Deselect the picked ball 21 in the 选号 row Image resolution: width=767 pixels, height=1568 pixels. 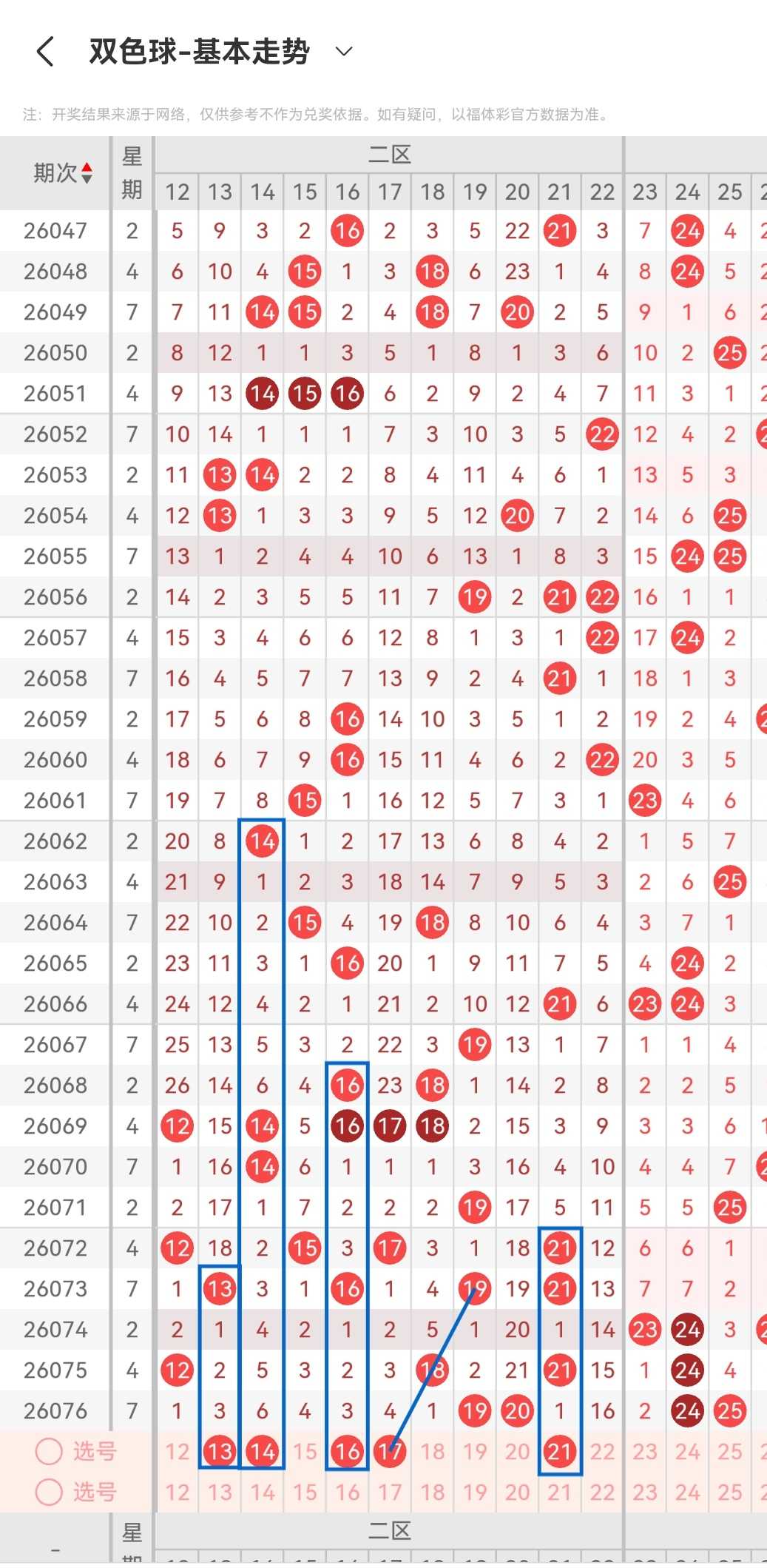[x=560, y=1451]
